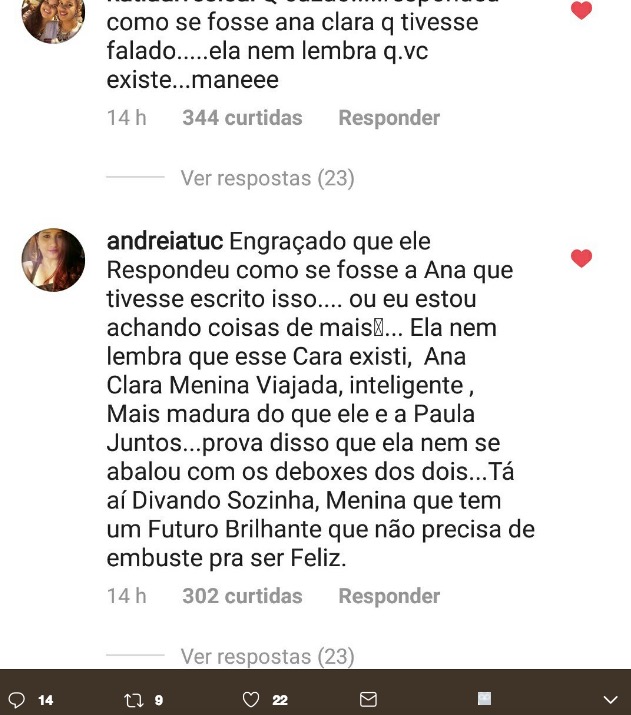Screen dimensions: 631x715
Task: Expand the chevron options menu
Action: pos(610,700)
